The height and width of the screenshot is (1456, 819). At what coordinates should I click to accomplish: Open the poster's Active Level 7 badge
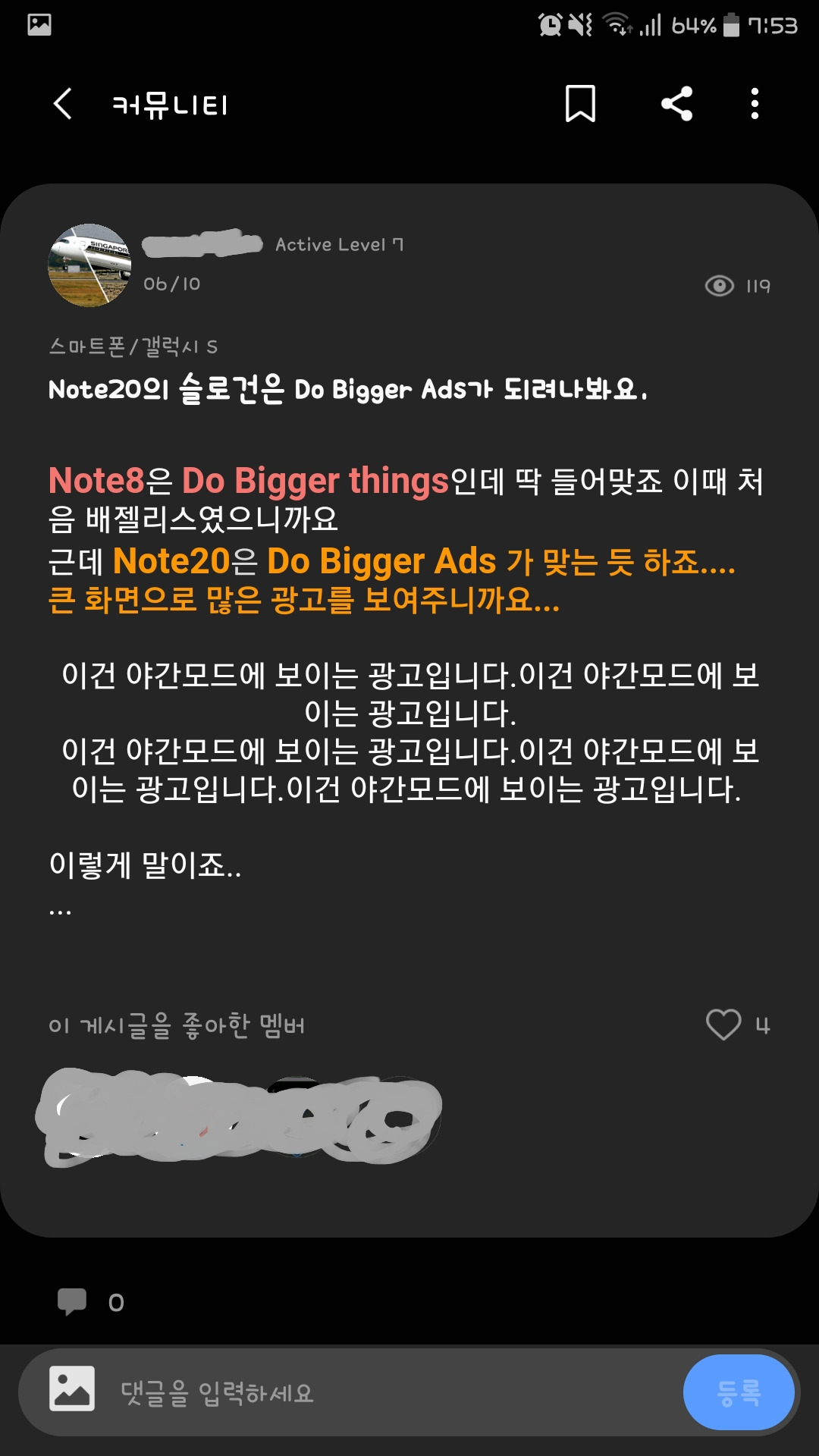click(x=340, y=244)
